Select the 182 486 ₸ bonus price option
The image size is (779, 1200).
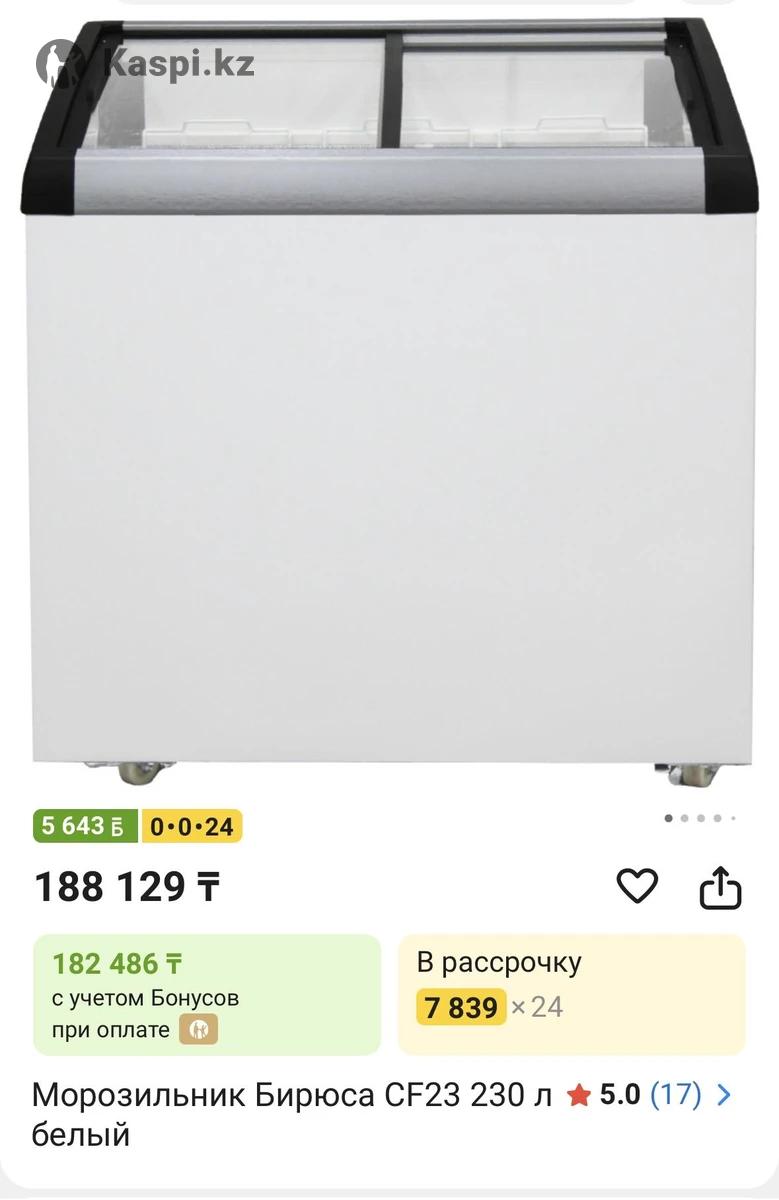click(x=207, y=994)
